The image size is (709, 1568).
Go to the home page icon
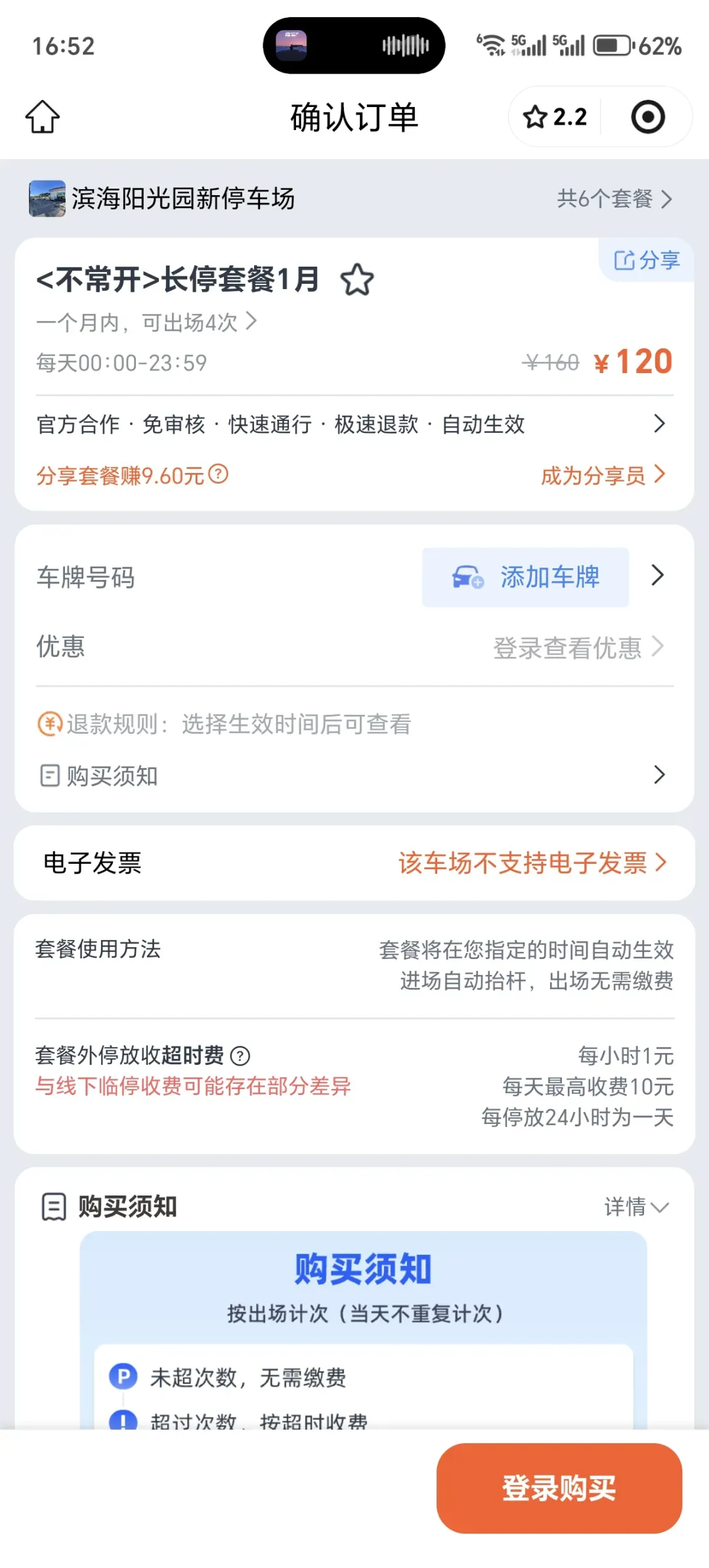(43, 117)
